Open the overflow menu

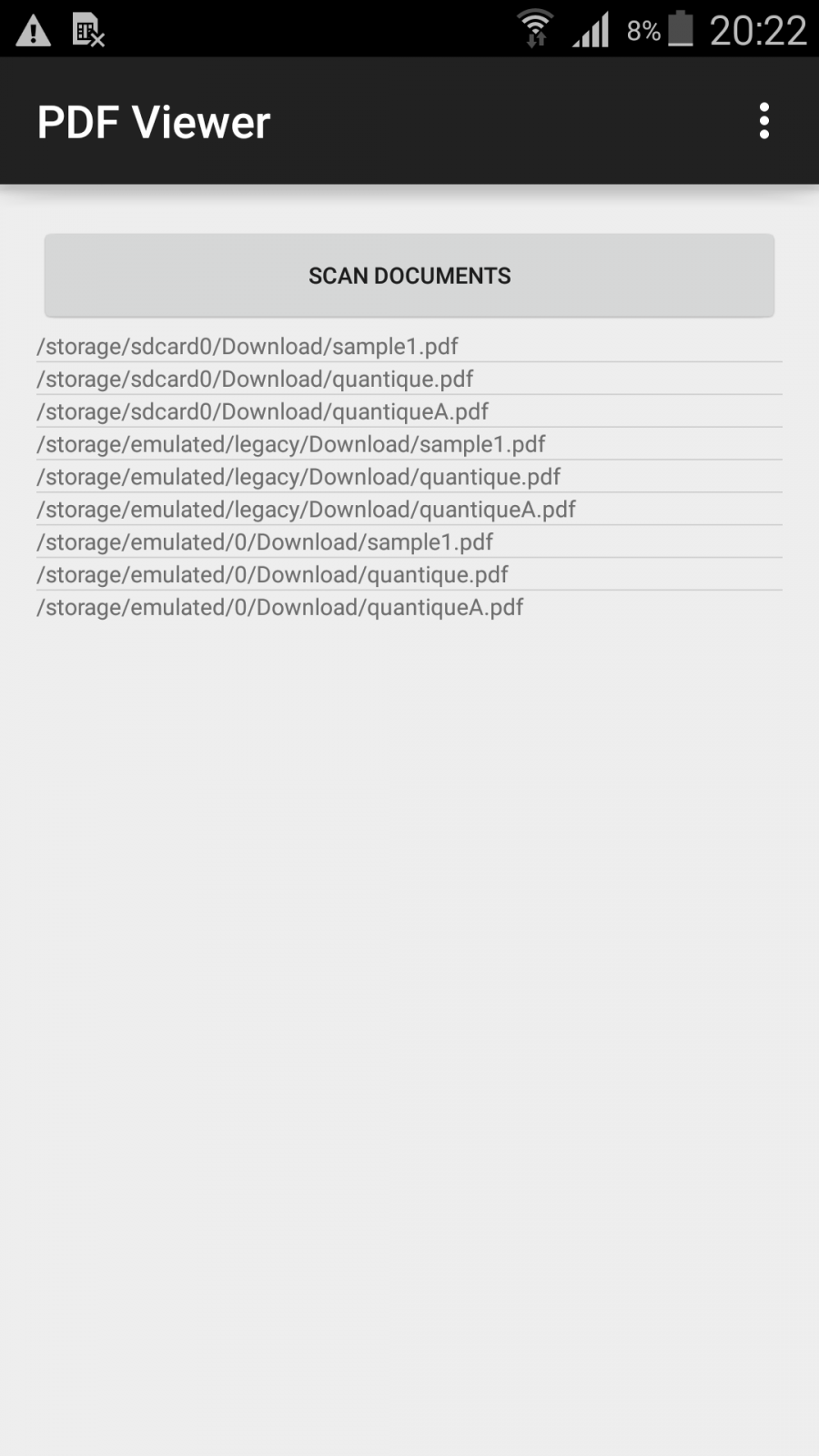tap(764, 121)
